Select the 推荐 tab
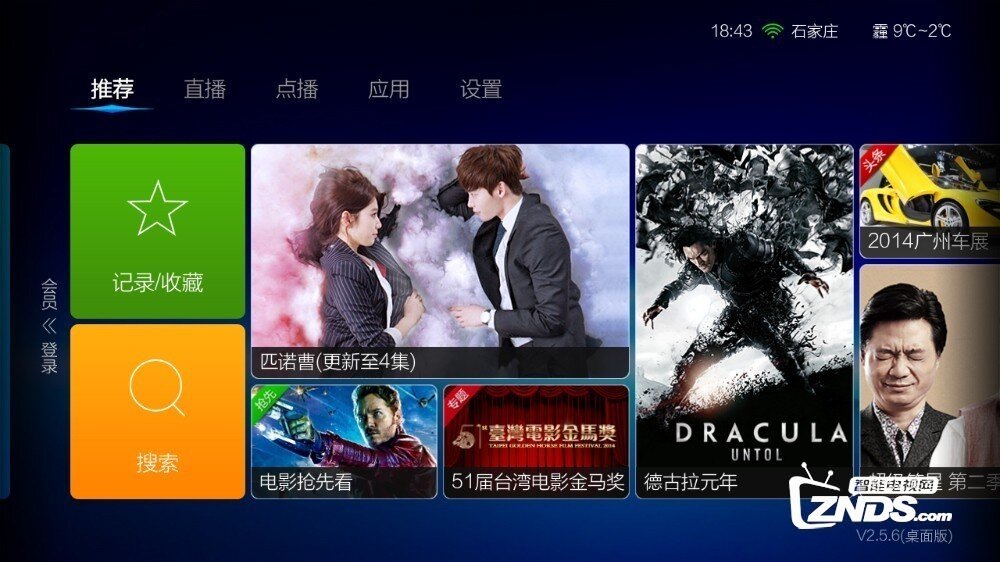1000x562 pixels. 112,89
